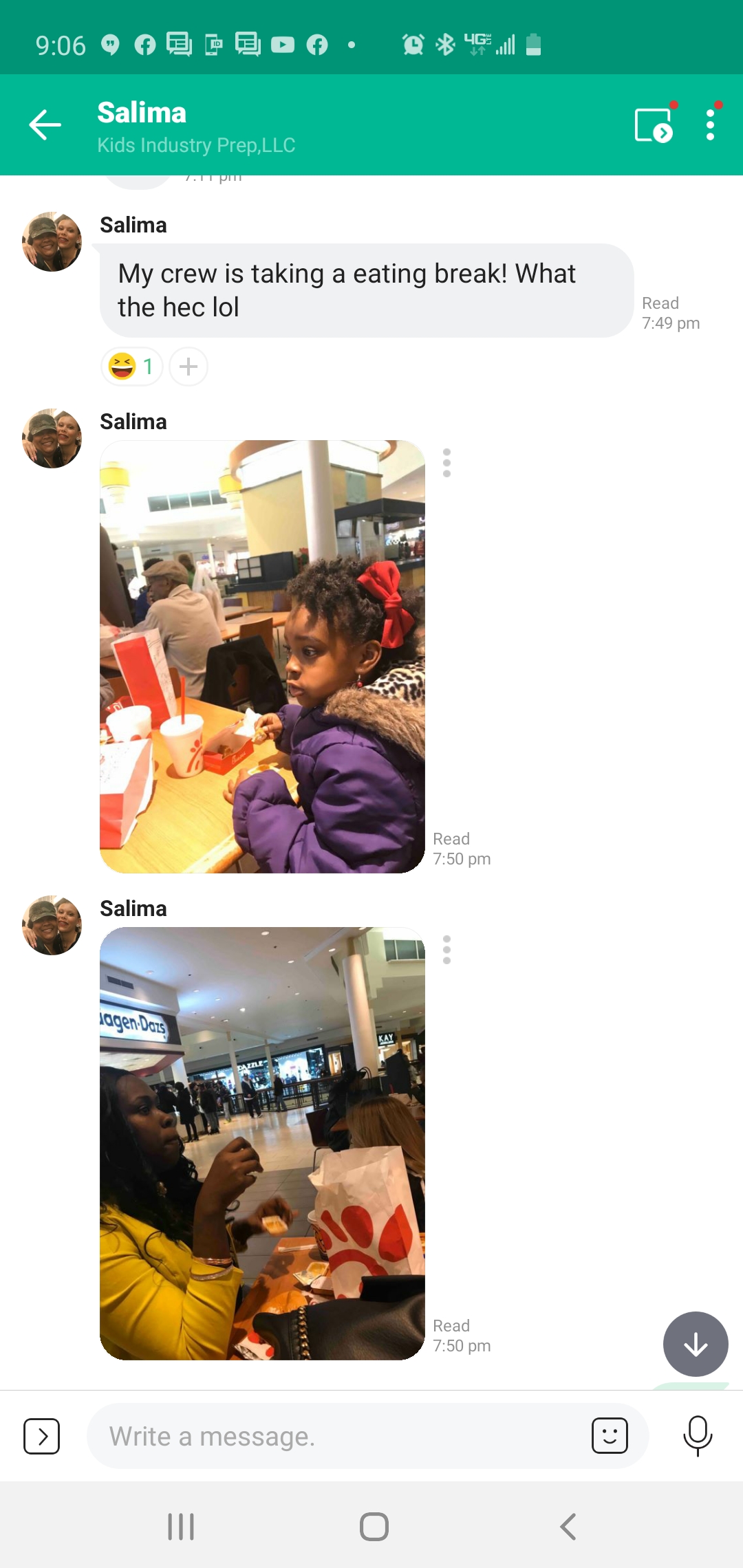743x1568 pixels.
Task: Open photo of woman in yellow top
Action: (262, 1144)
